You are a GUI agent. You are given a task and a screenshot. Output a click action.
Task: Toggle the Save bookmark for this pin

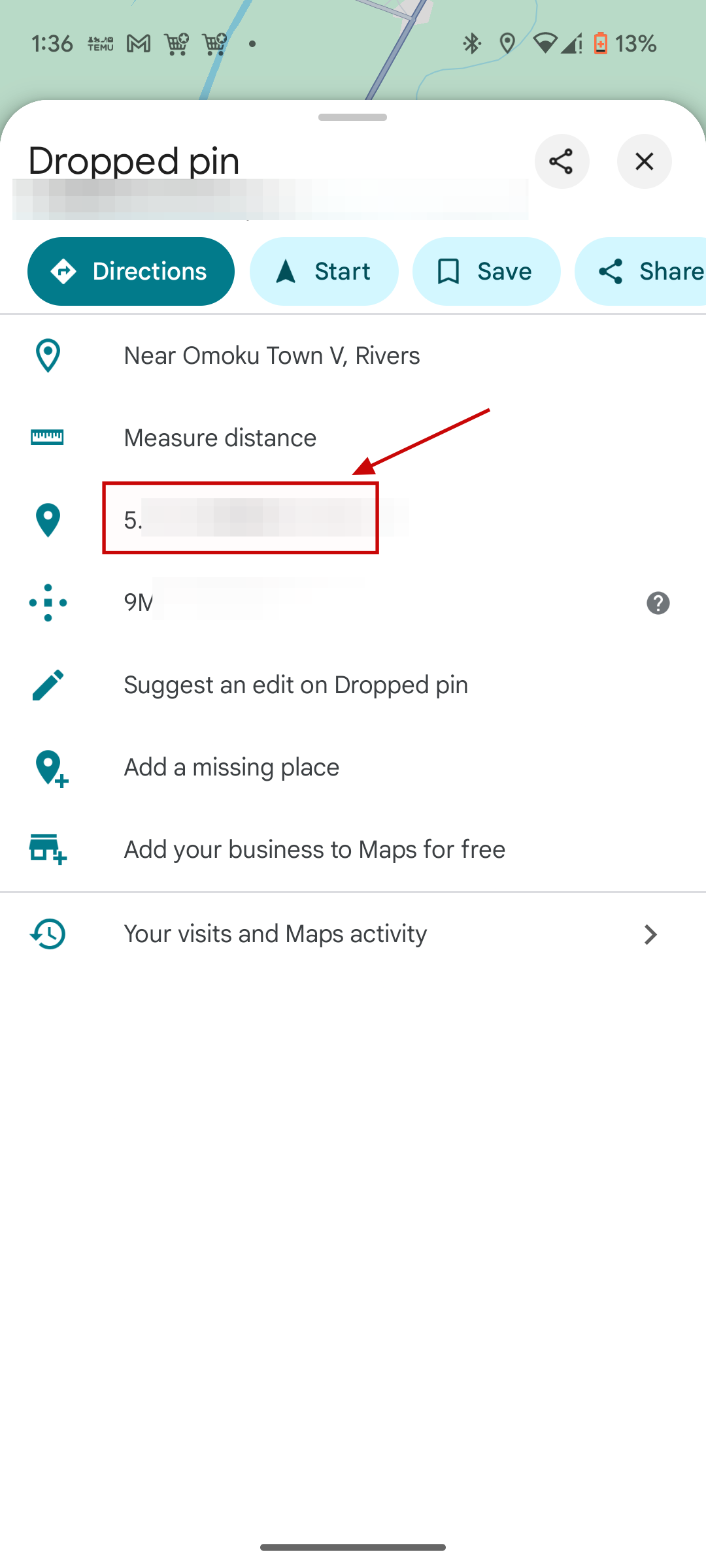pyautogui.click(x=486, y=270)
